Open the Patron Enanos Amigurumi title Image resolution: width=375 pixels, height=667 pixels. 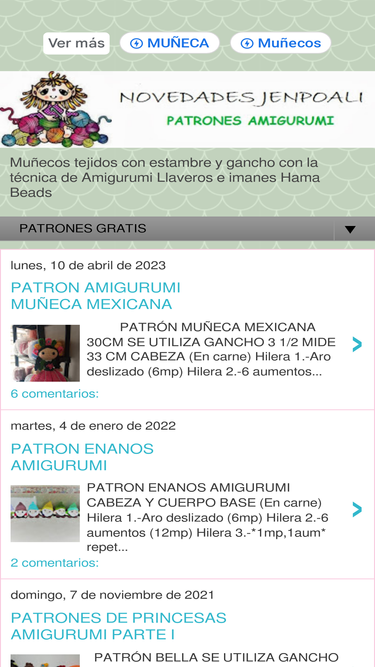pyautogui.click(x=82, y=457)
